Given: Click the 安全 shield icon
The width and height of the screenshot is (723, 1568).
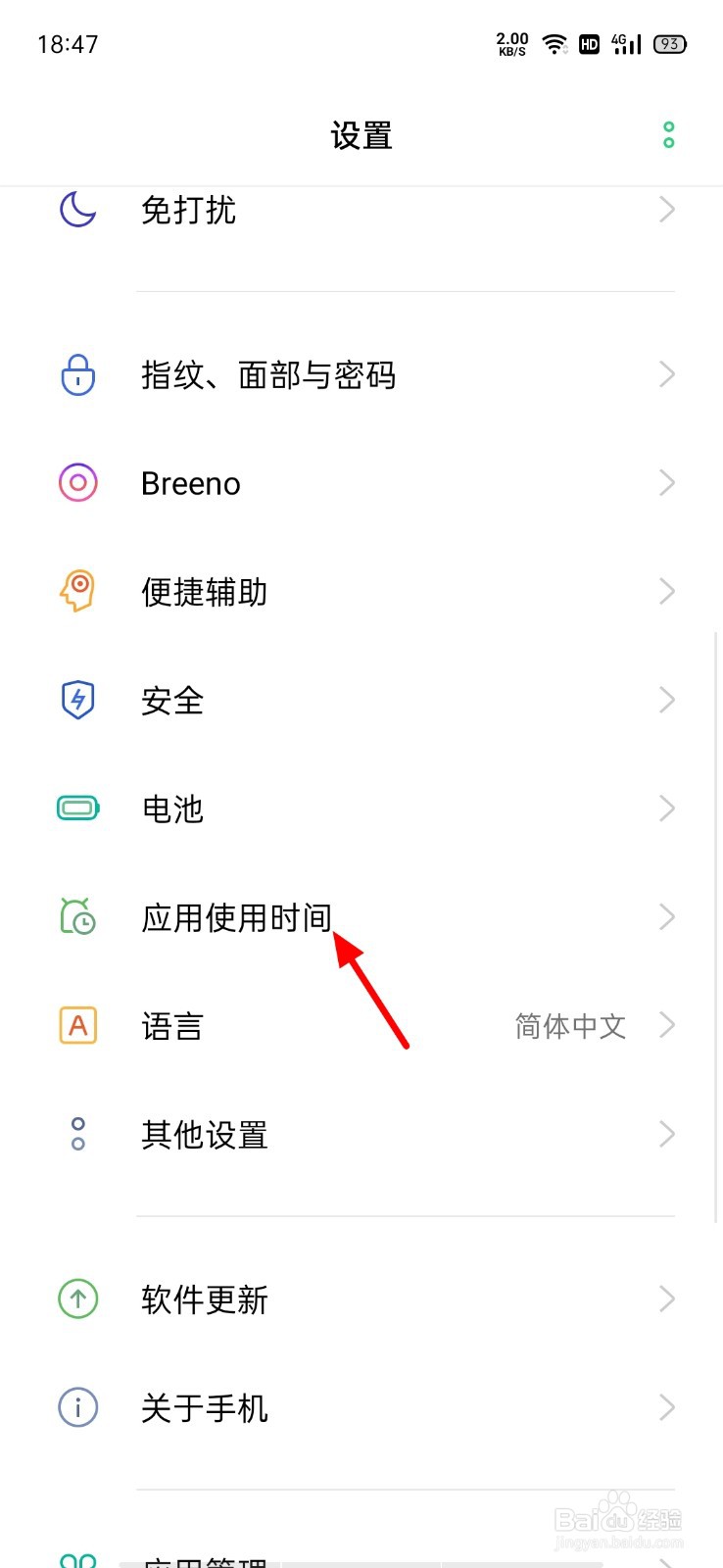Looking at the screenshot, I should tap(77, 700).
